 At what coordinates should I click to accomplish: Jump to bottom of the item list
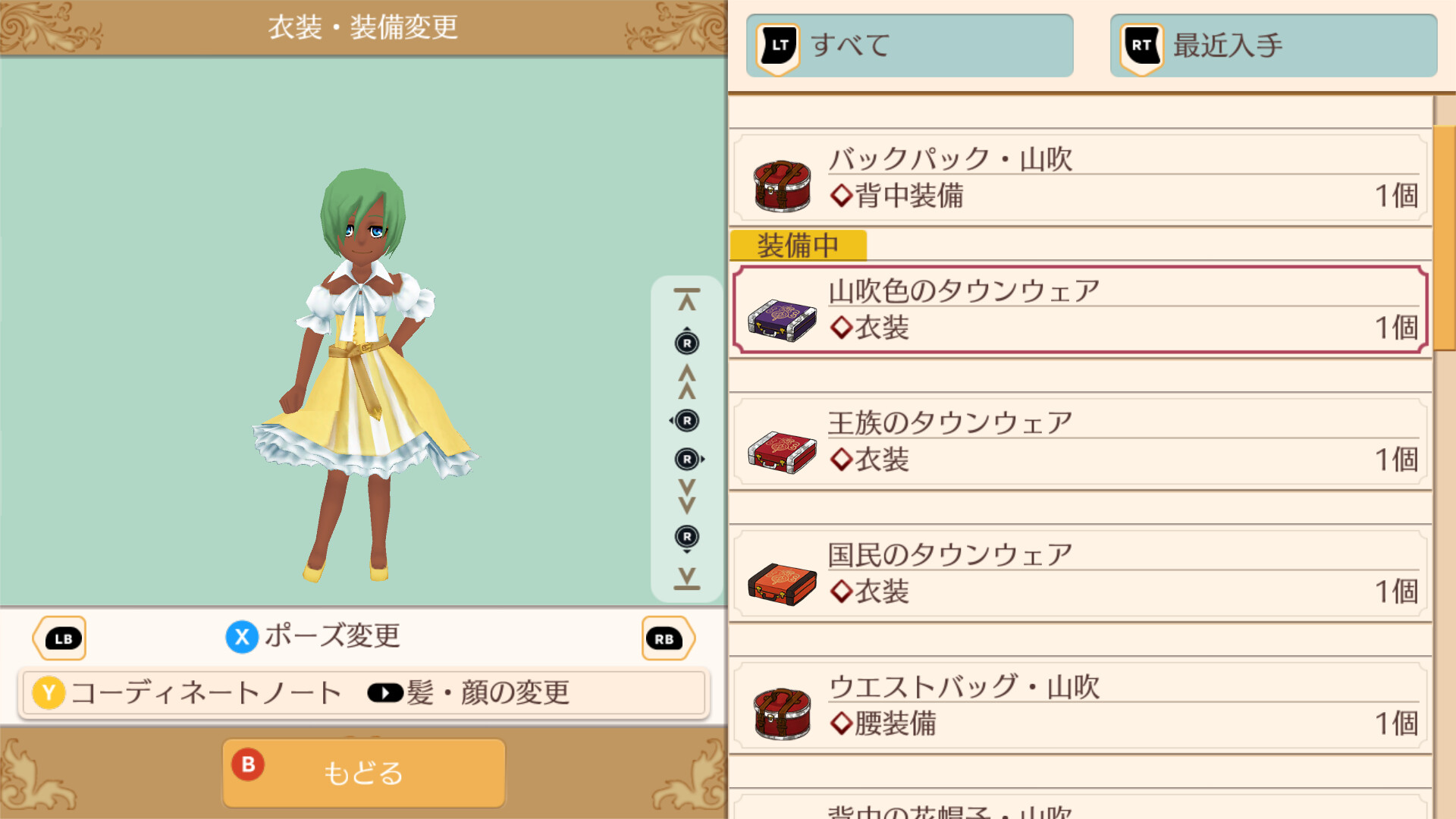point(686,579)
